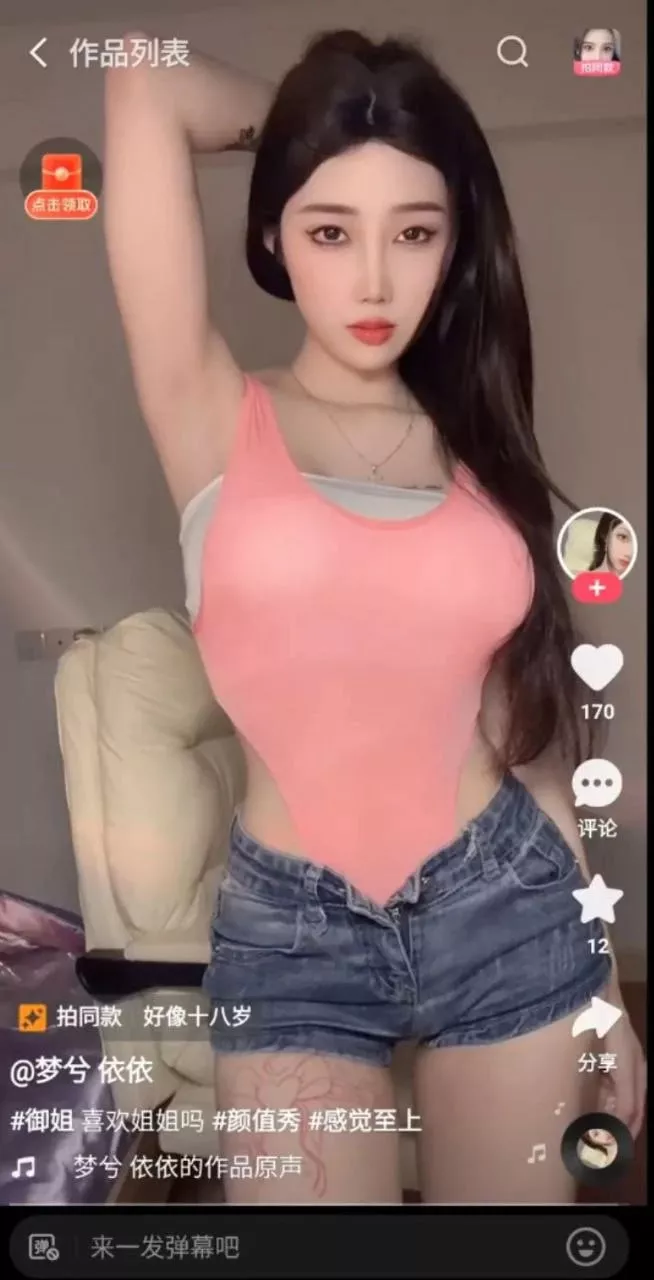Open the #颜值秀 hashtag
Viewport: 654px width, 1280px height.
point(256,1120)
